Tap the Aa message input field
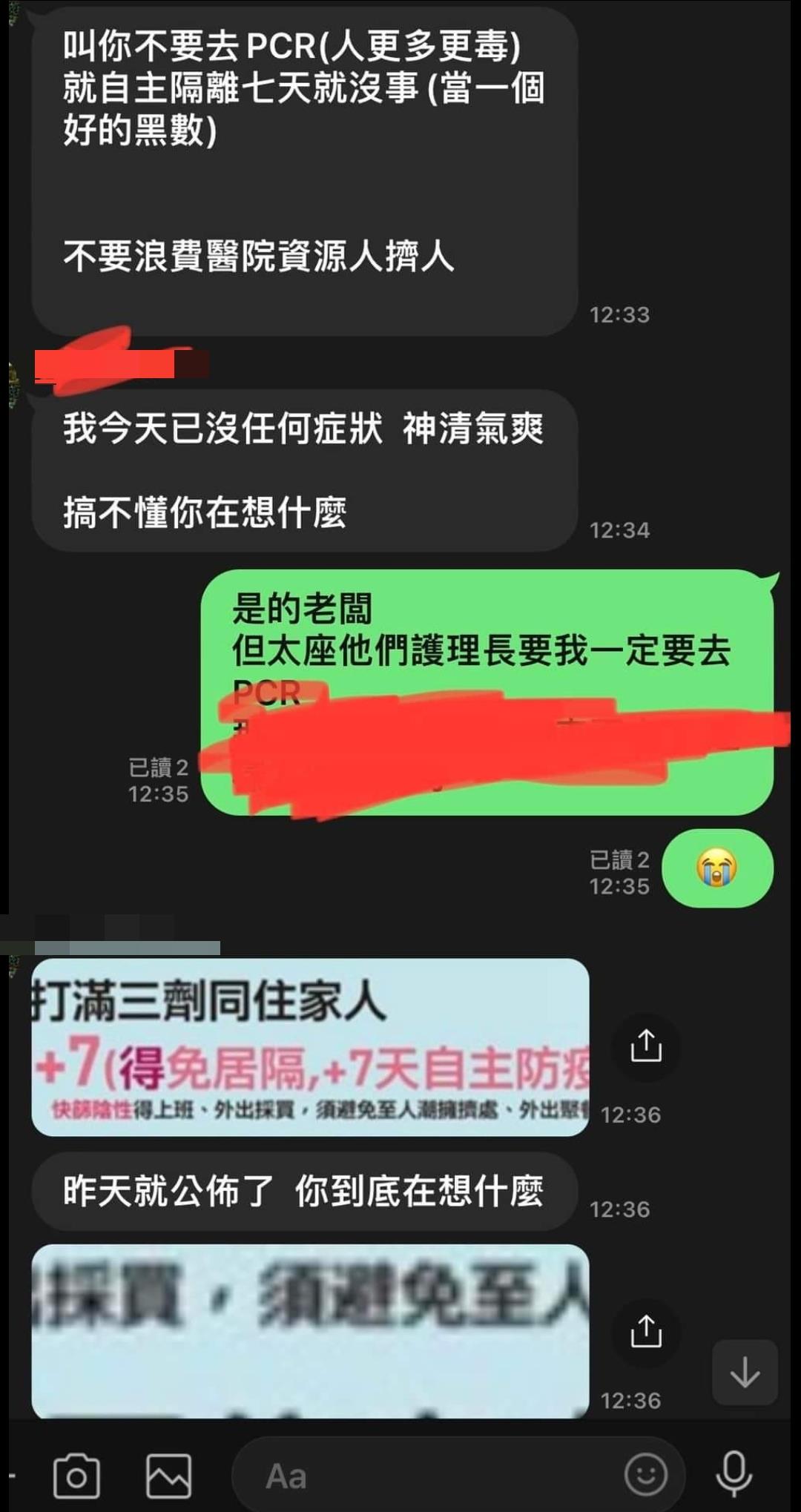Screen dimensions: 801x1512 [430, 1476]
